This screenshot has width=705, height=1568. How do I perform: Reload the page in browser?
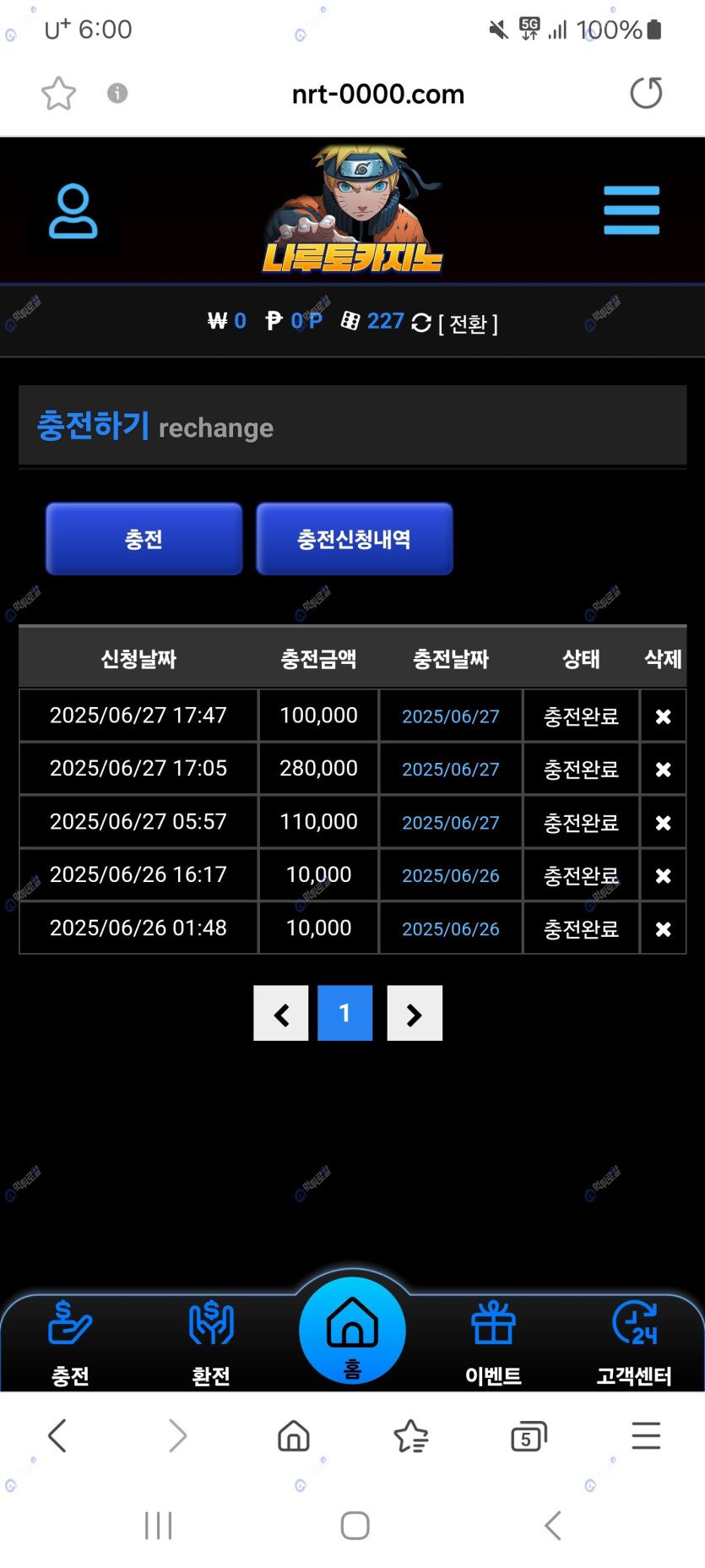tap(646, 93)
